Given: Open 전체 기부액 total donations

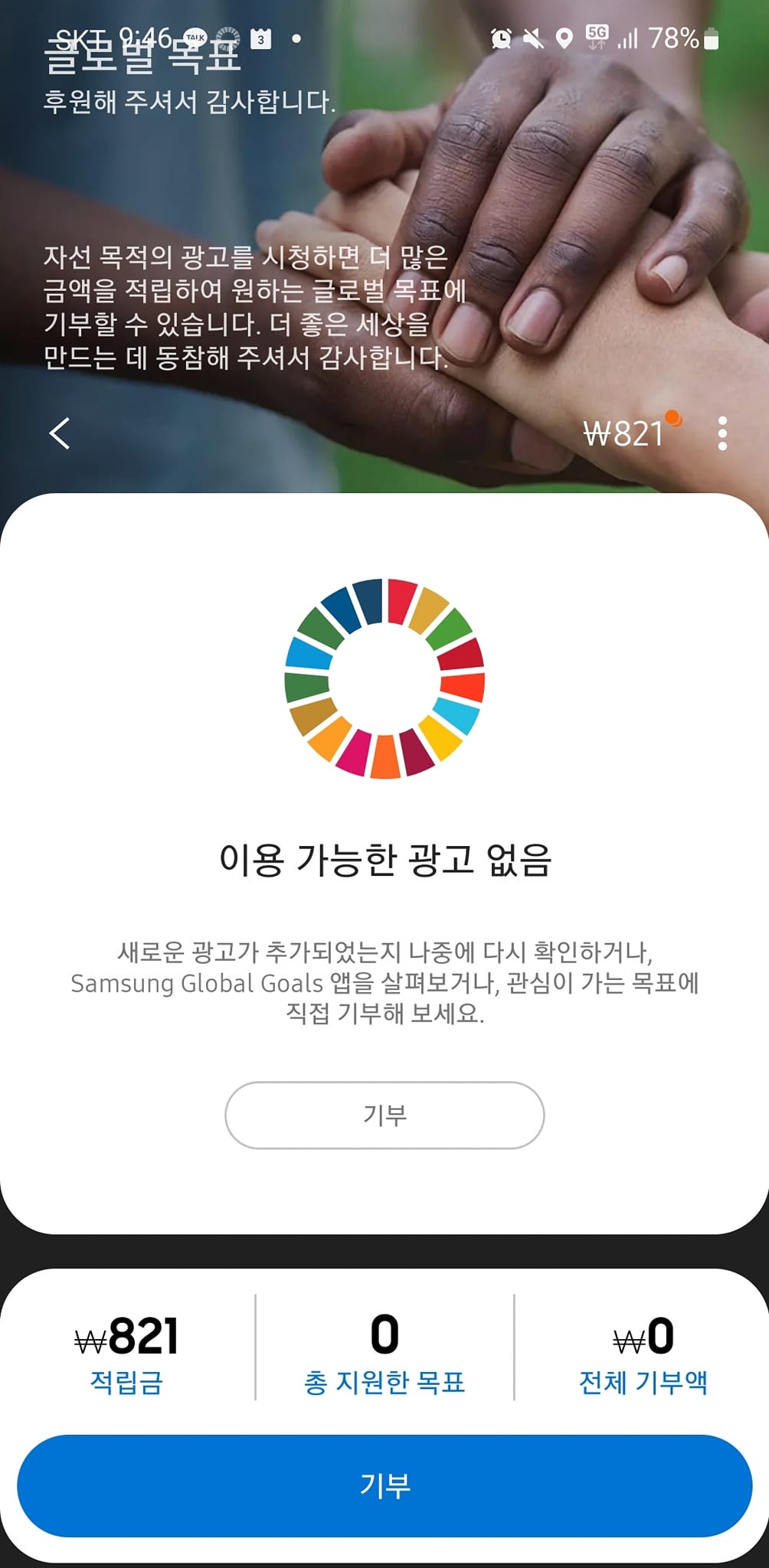Looking at the screenshot, I should coord(643,1352).
